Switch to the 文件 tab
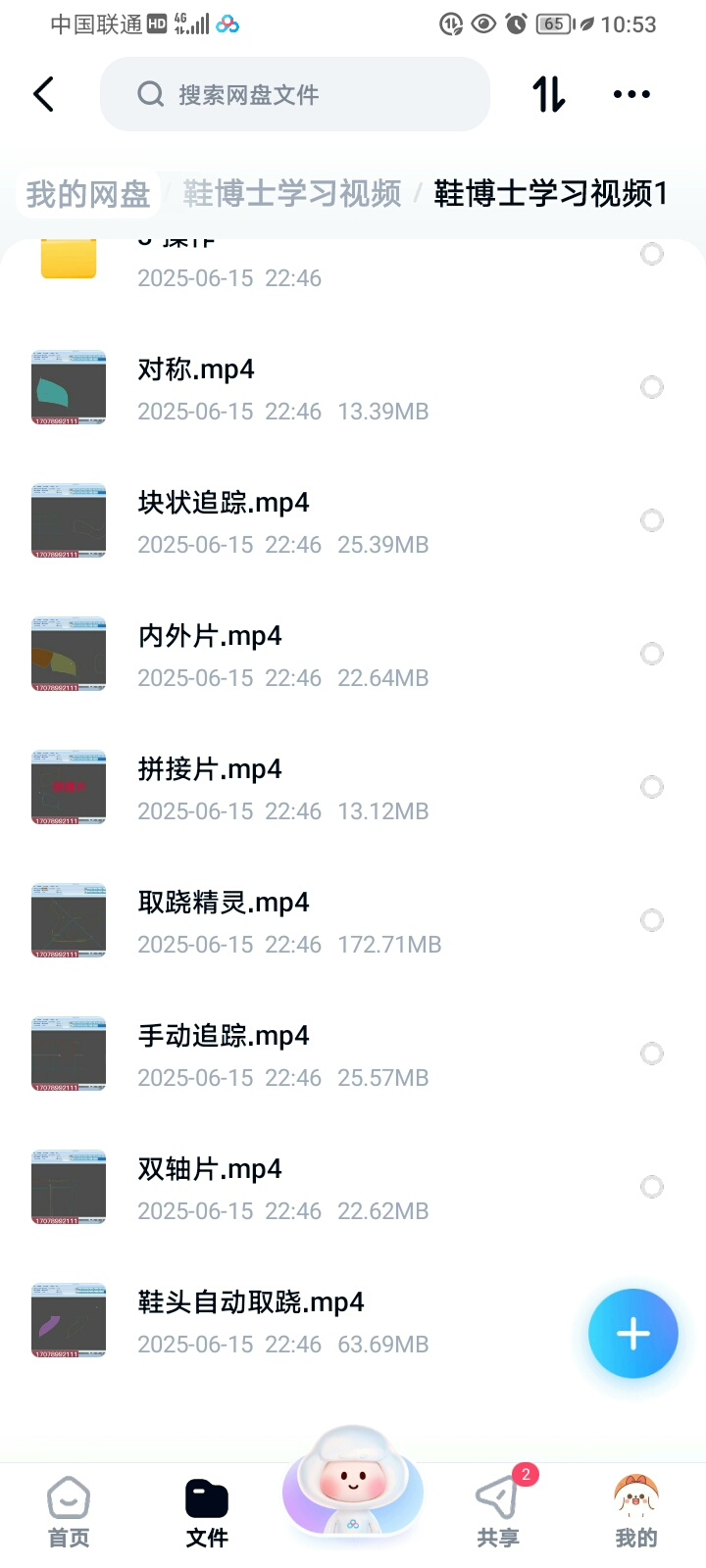This screenshot has width=706, height=1568. 207,1512
